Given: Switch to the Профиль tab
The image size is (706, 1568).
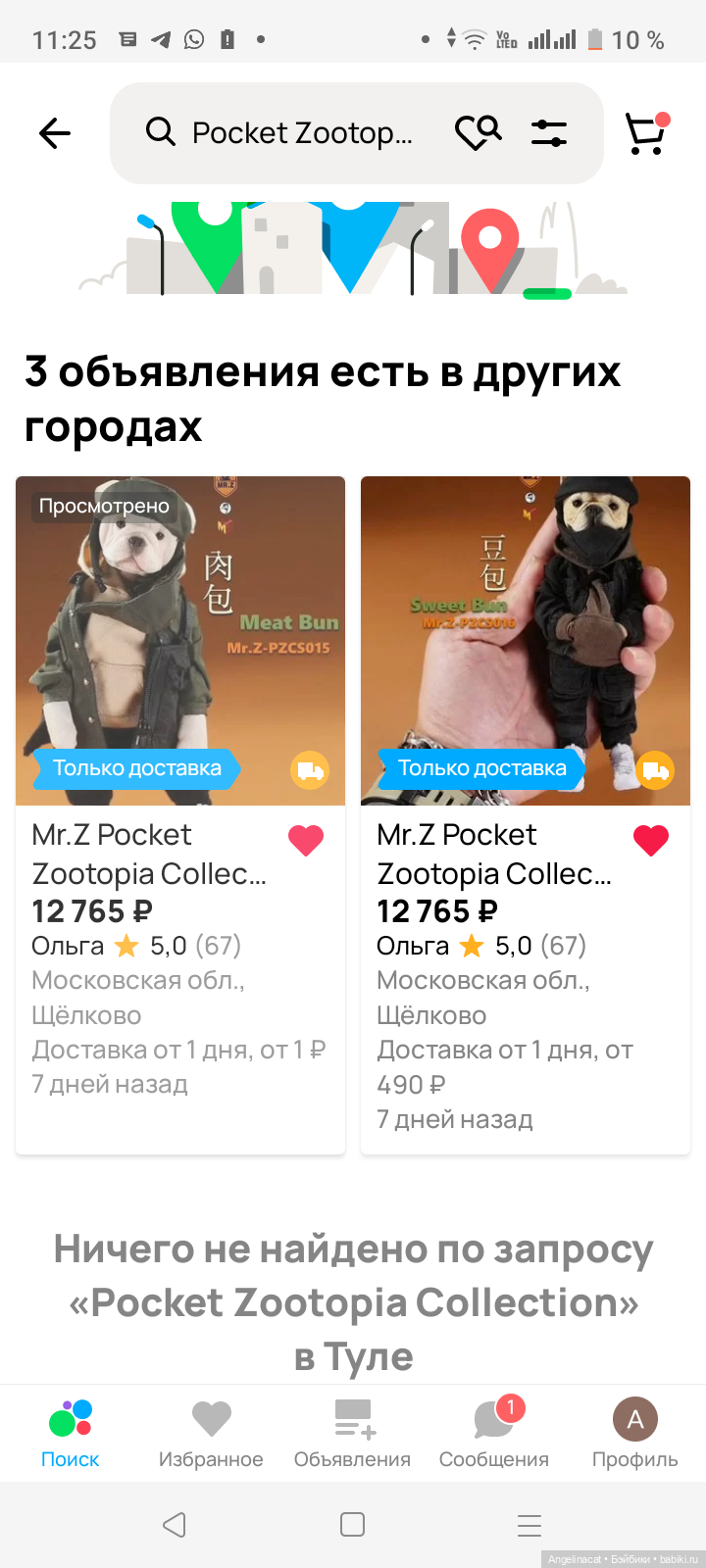Looking at the screenshot, I should point(634,1433).
